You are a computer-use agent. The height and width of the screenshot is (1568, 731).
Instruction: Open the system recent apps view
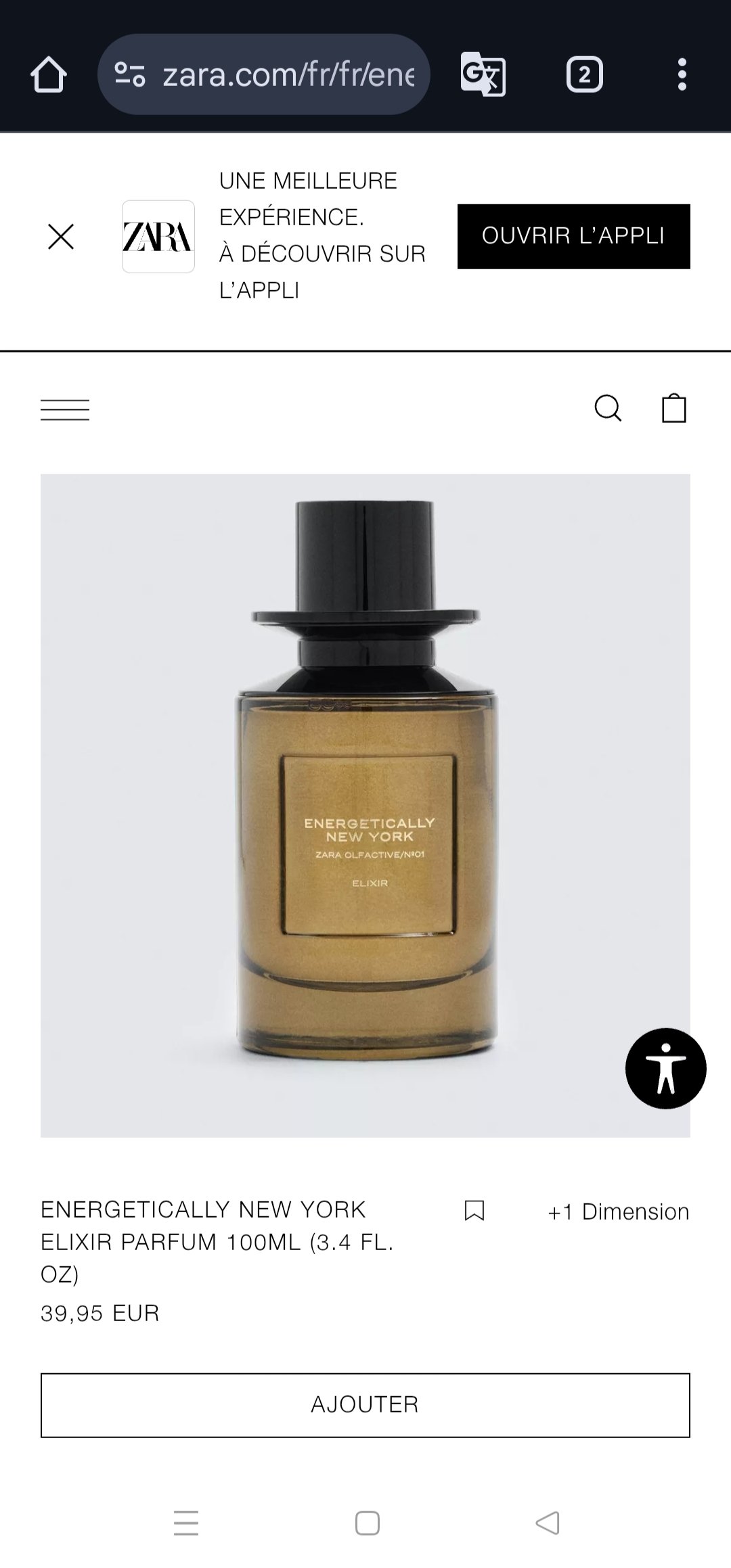click(x=186, y=1523)
